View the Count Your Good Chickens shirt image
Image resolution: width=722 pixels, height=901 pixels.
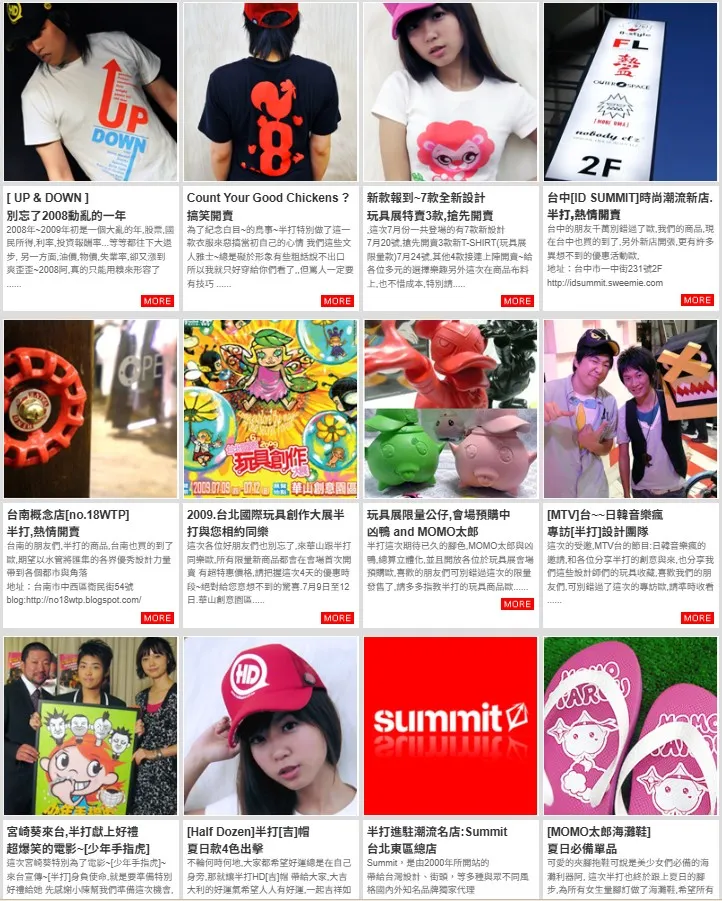(271, 92)
